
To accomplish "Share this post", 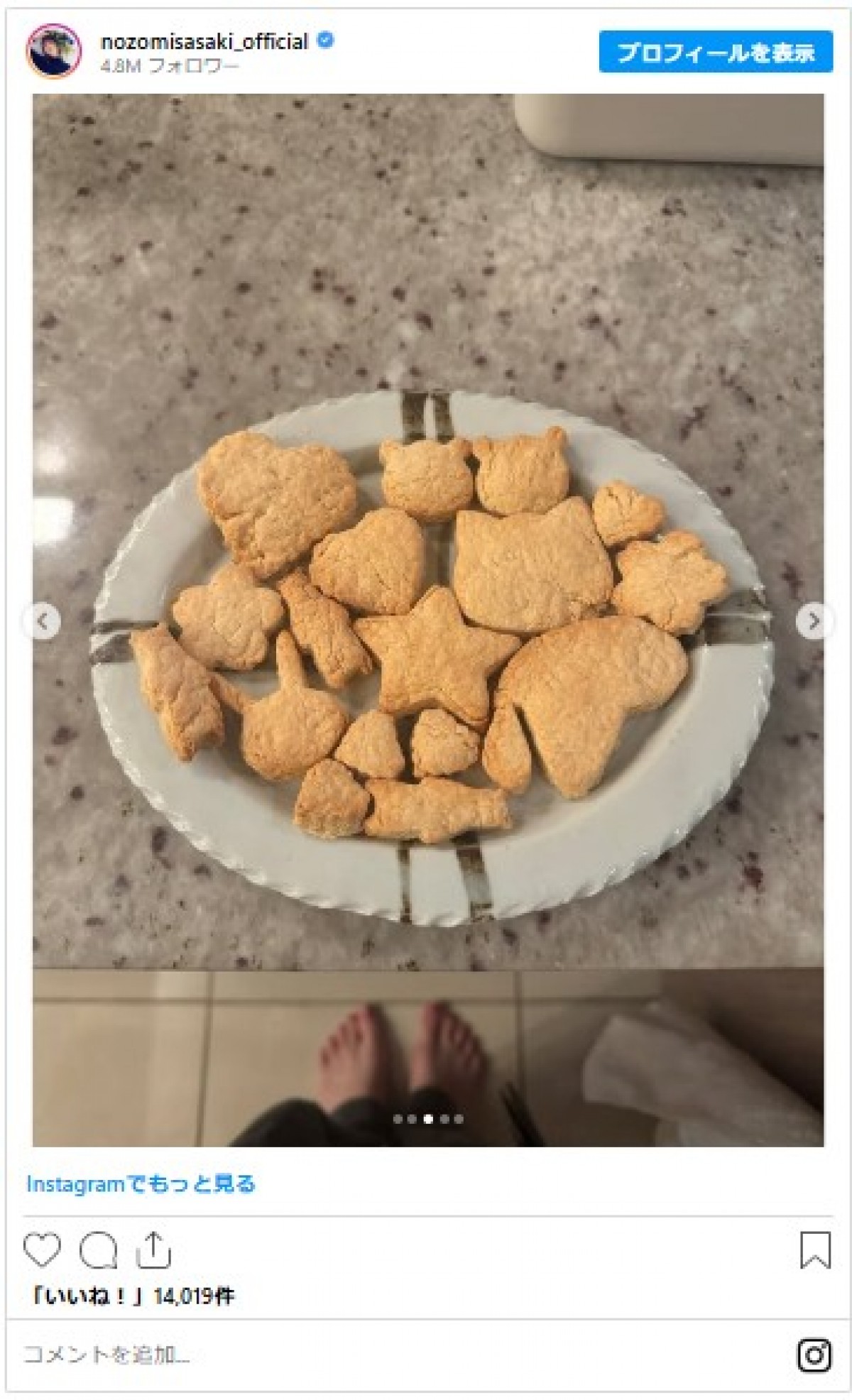I will click(153, 1249).
